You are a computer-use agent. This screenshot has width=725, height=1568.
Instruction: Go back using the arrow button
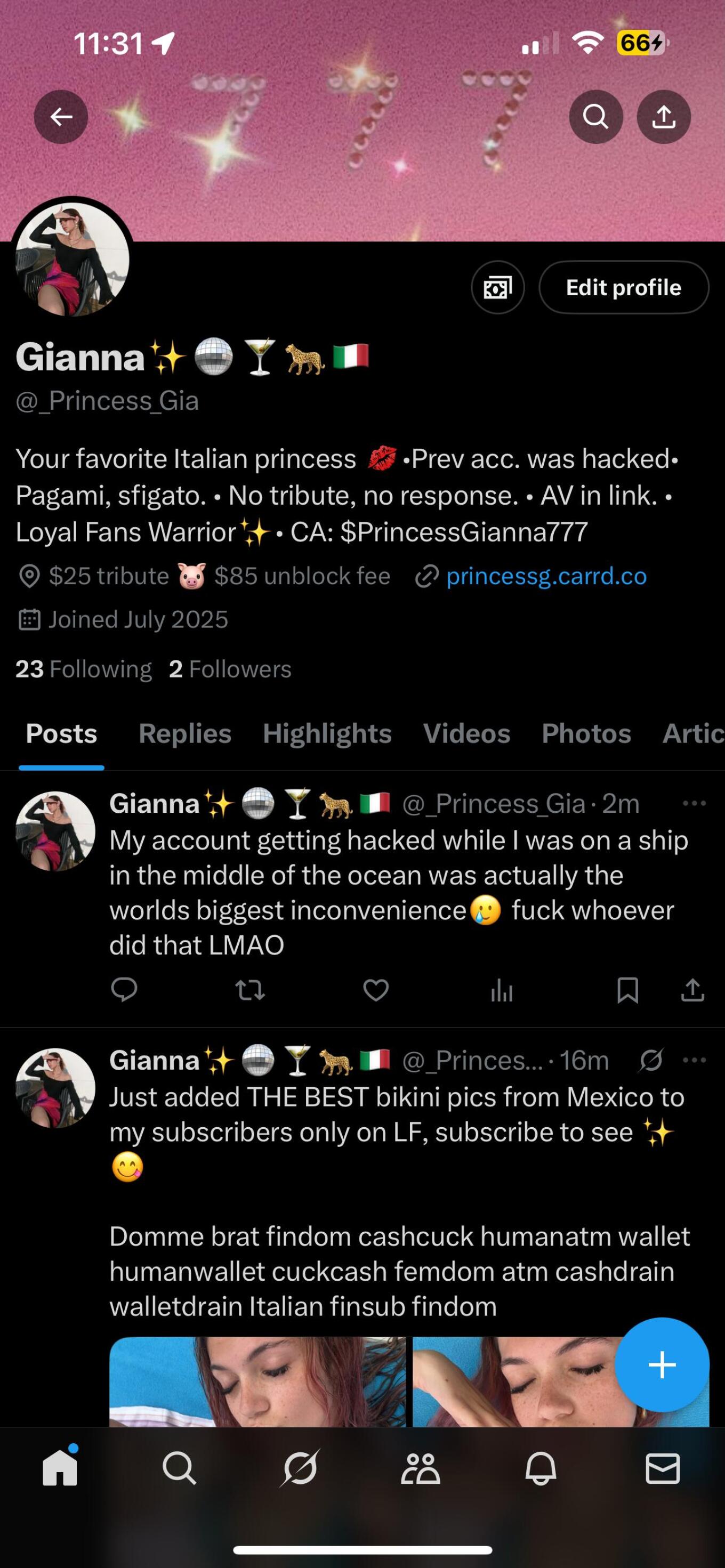(x=61, y=117)
